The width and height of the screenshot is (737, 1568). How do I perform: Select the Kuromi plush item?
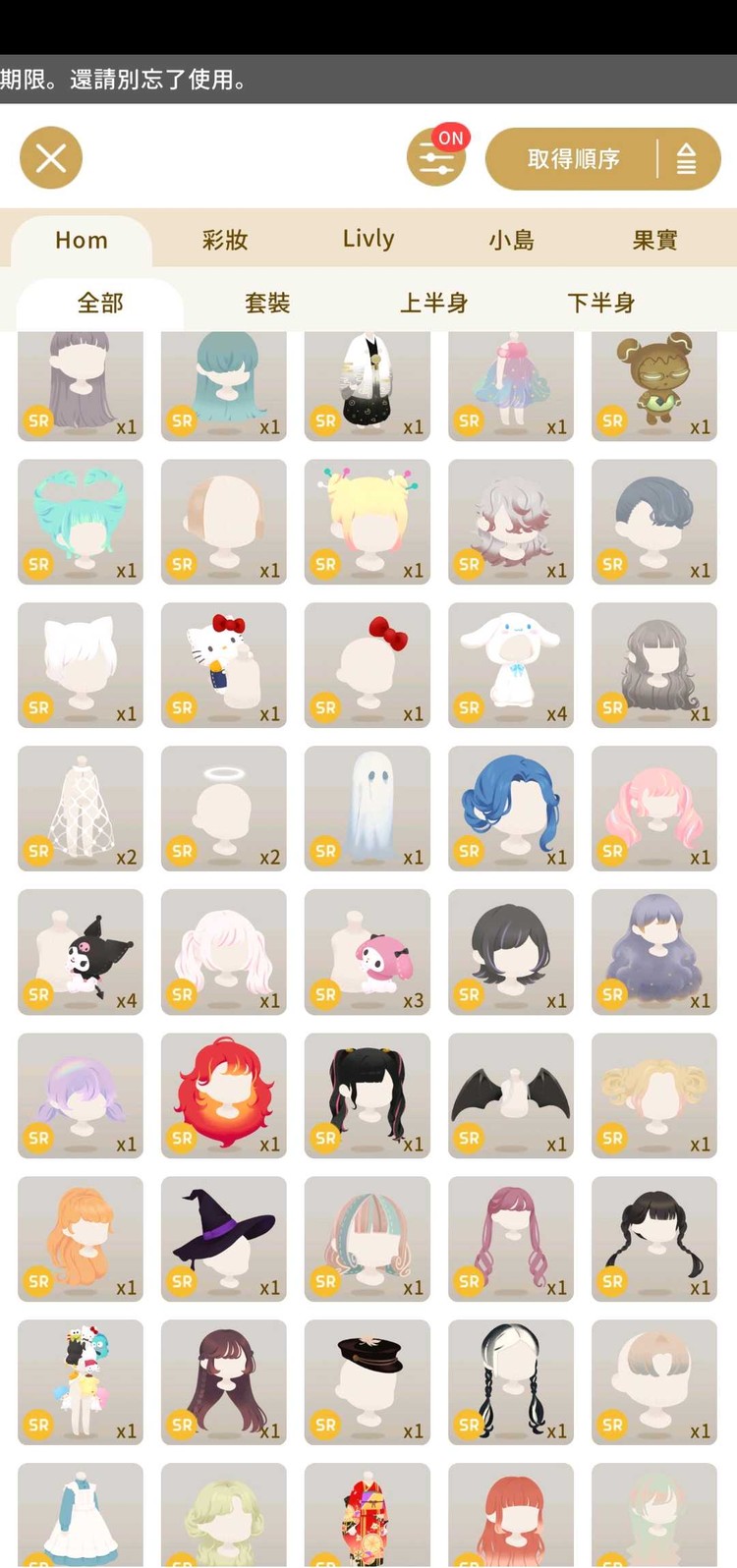click(x=81, y=952)
